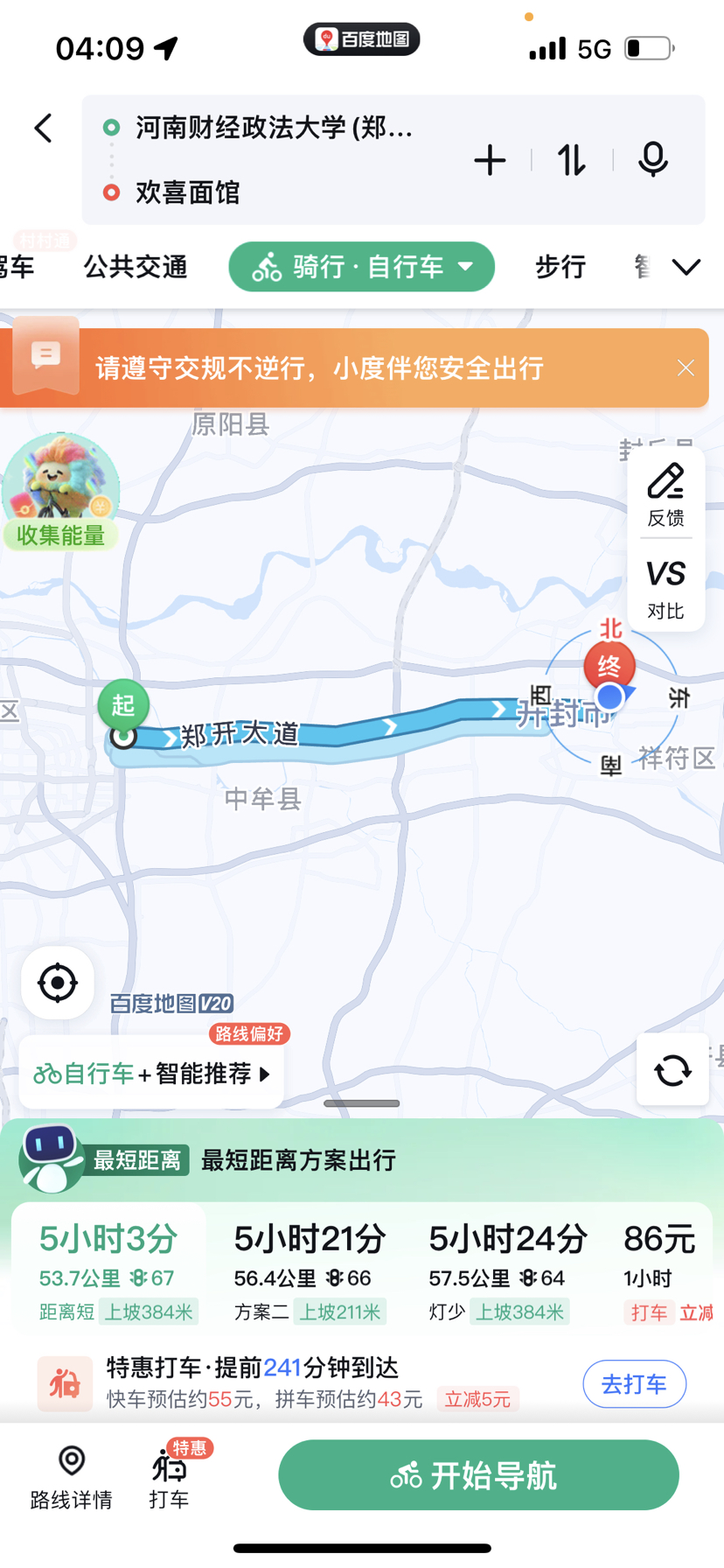724x1568 pixels.
Task: Refresh the route results
Action: pyautogui.click(x=672, y=1070)
